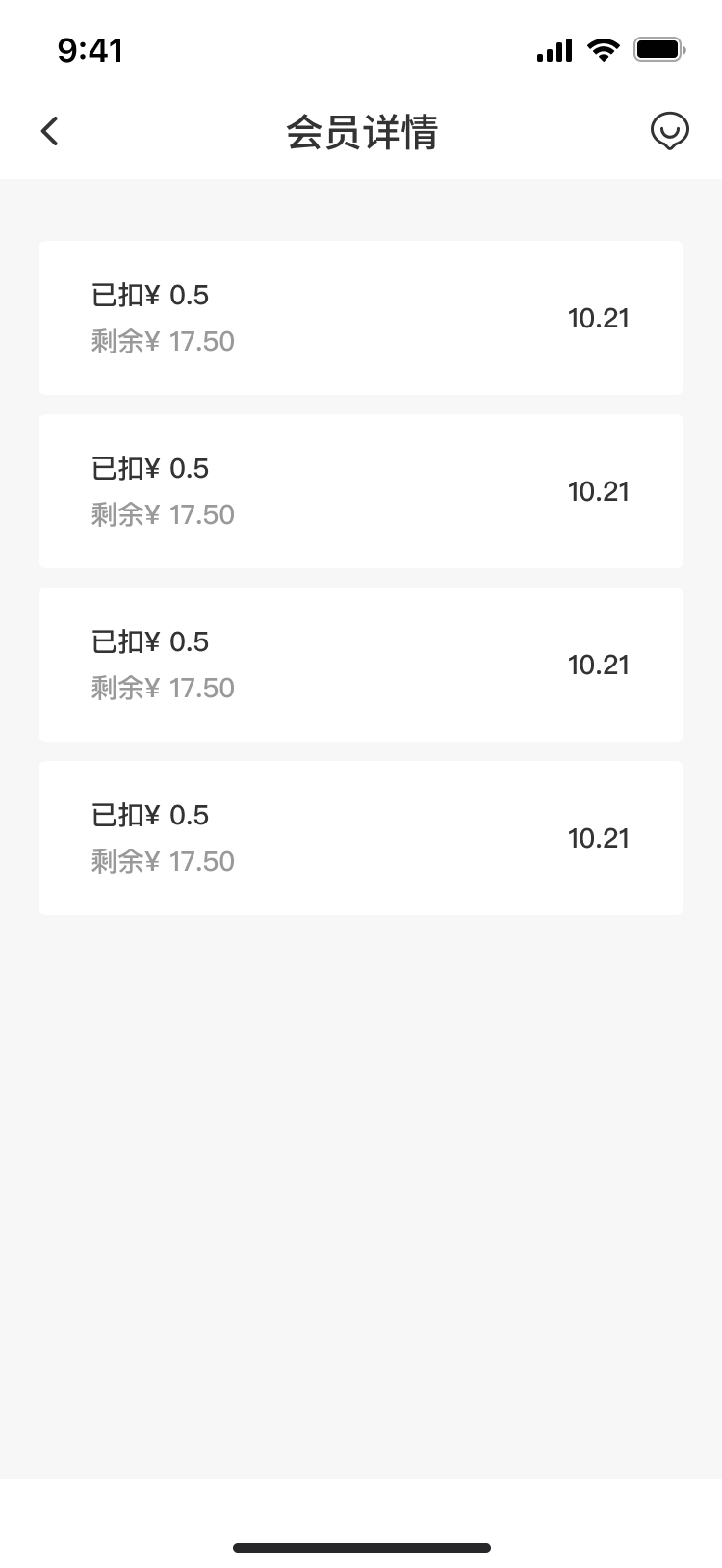This screenshot has height=1568, width=722.
Task: Open the customer service chat icon
Action: (669, 131)
